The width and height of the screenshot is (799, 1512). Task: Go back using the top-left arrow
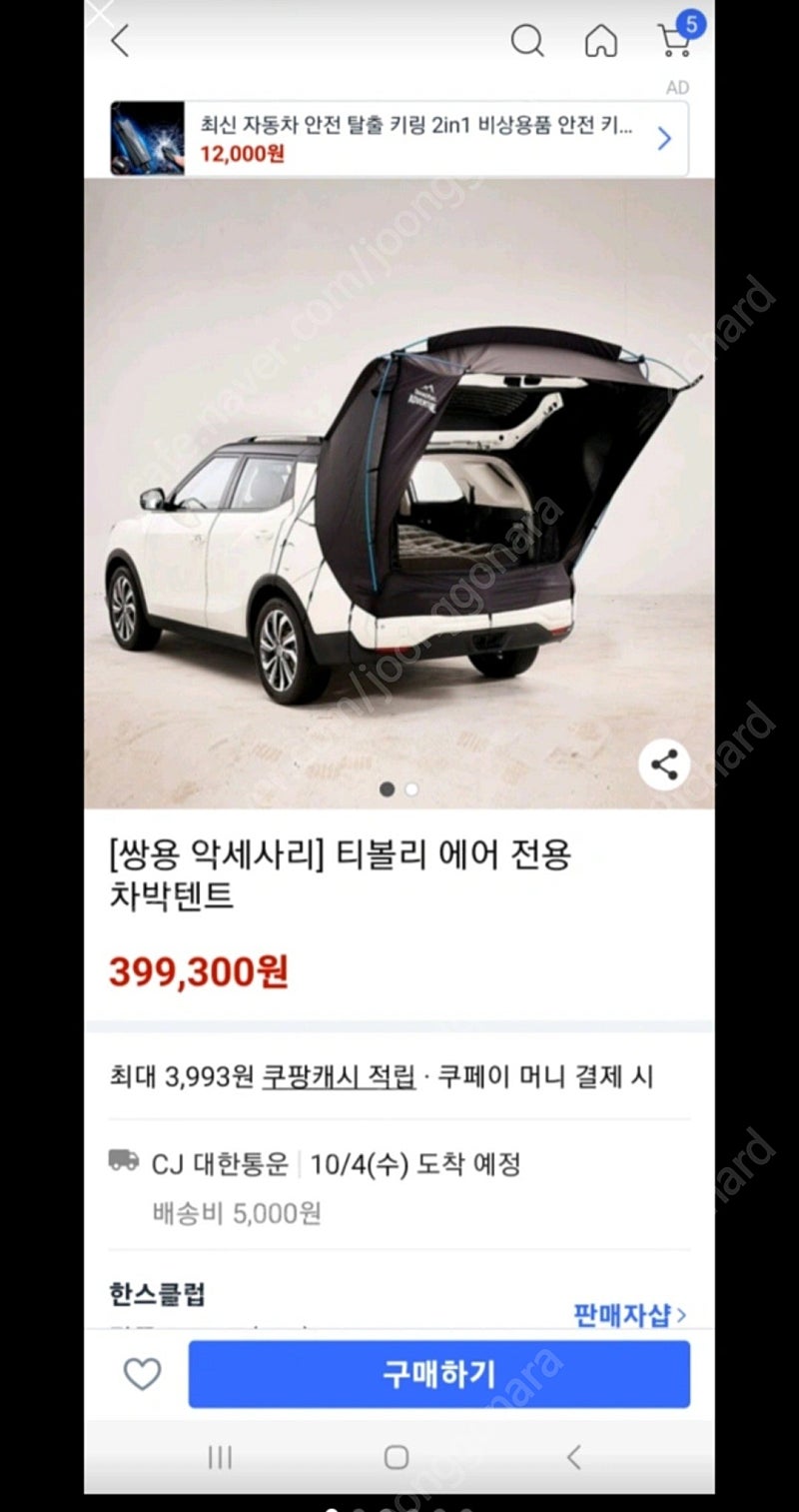[x=120, y=41]
